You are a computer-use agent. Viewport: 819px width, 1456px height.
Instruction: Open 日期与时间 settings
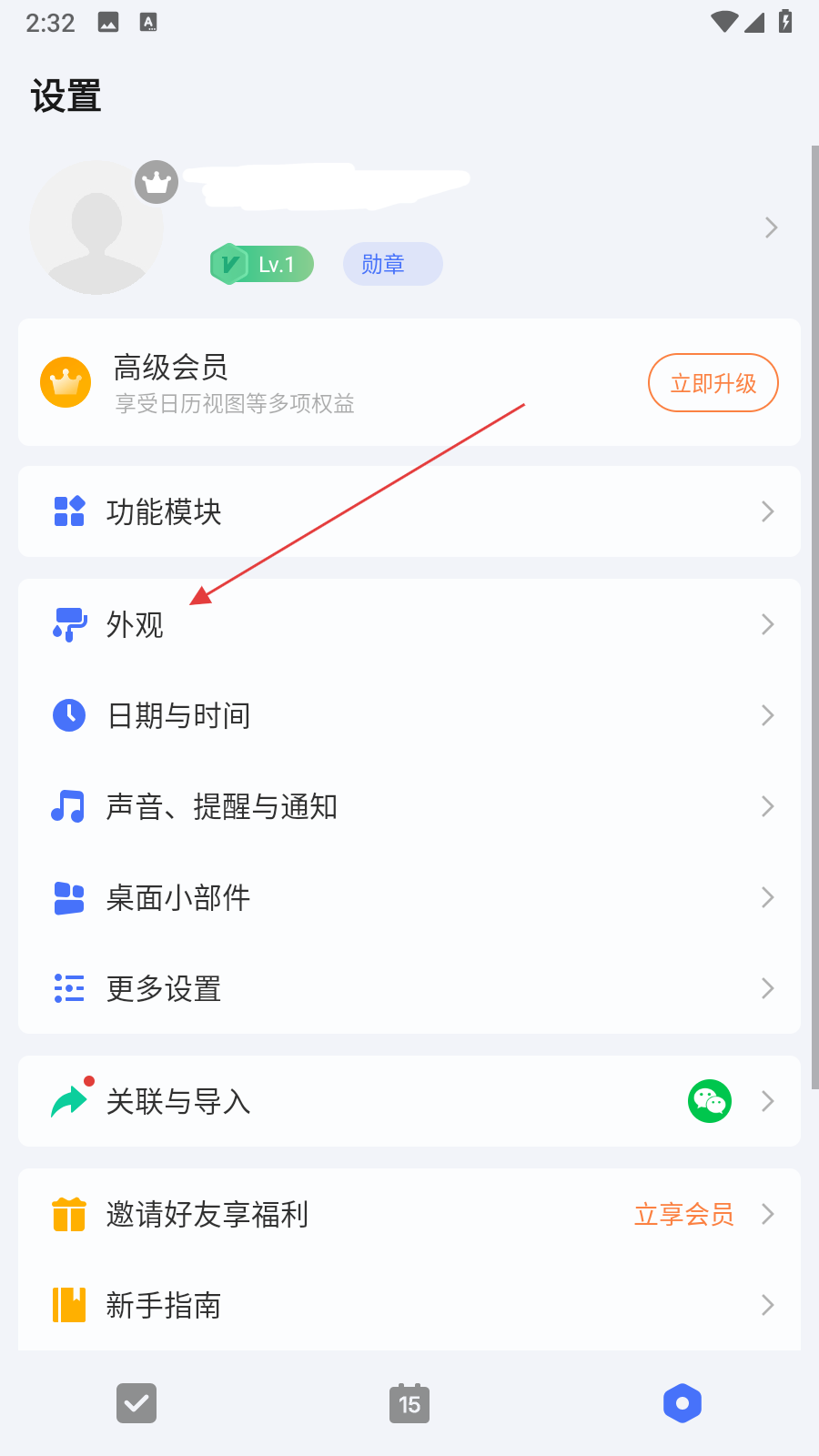(409, 715)
